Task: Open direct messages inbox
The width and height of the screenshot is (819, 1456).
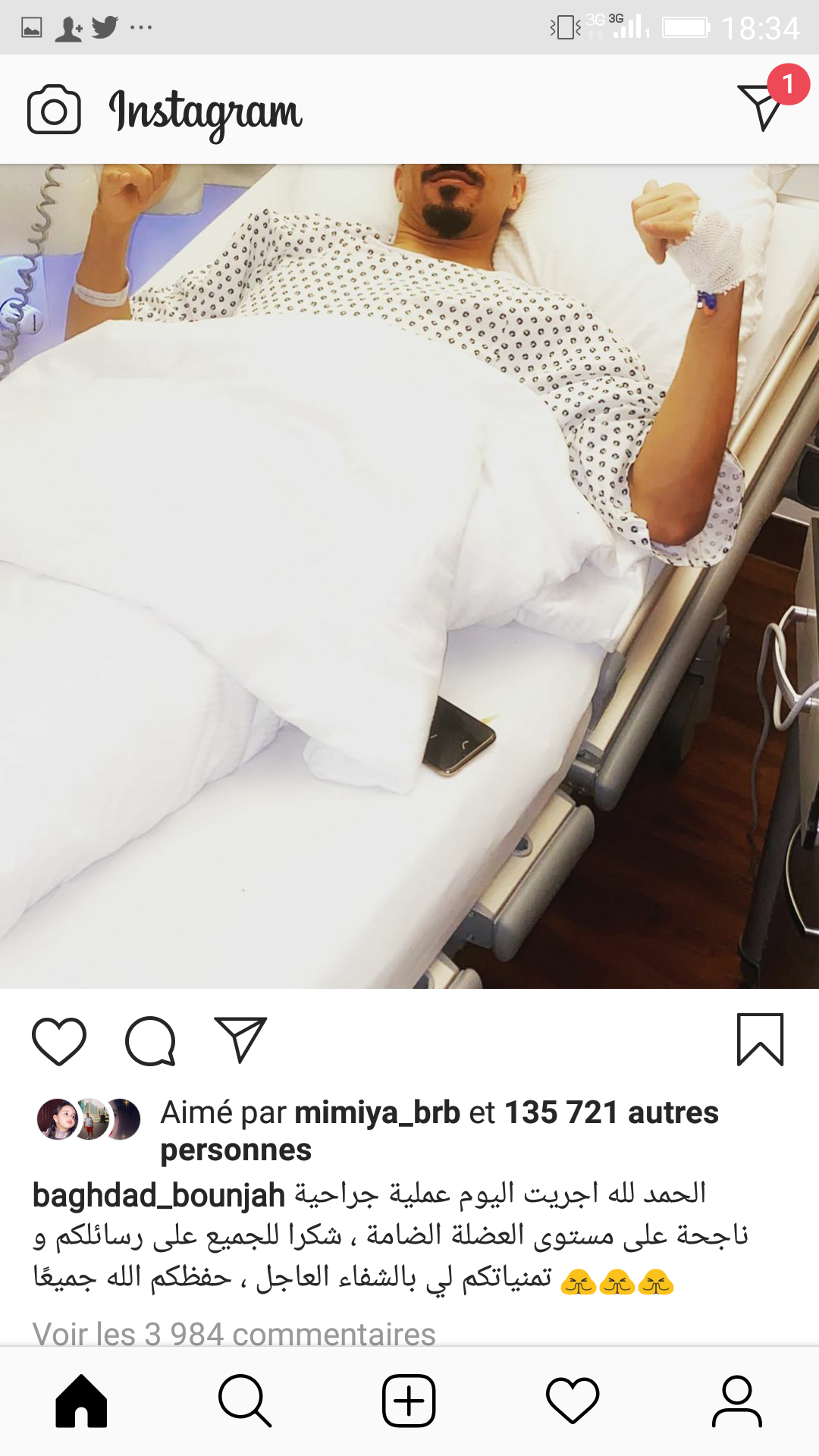Action: [x=761, y=108]
